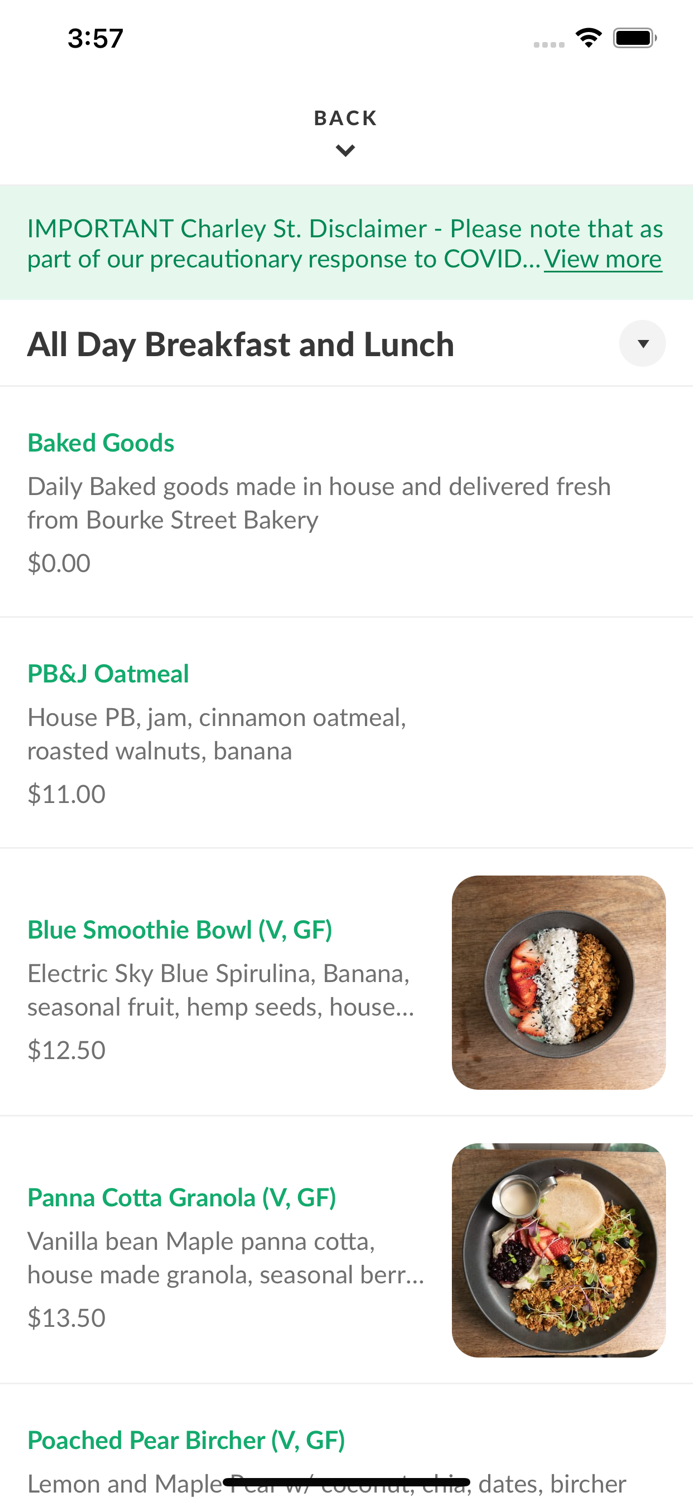View the Blue Smoothie Bowl photo
The image size is (693, 1500).
[x=559, y=982]
